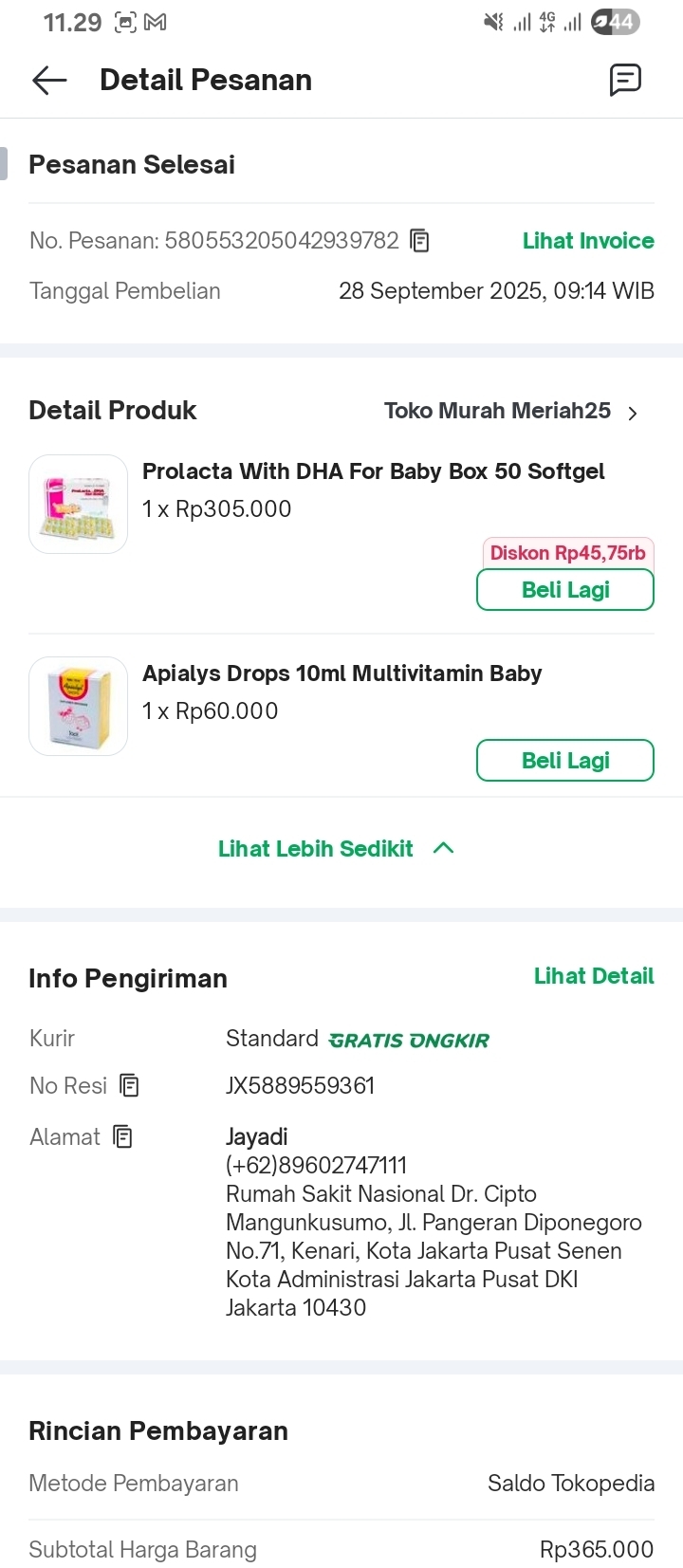
Task: Go back from Detail Pesanan
Action: (x=49, y=81)
